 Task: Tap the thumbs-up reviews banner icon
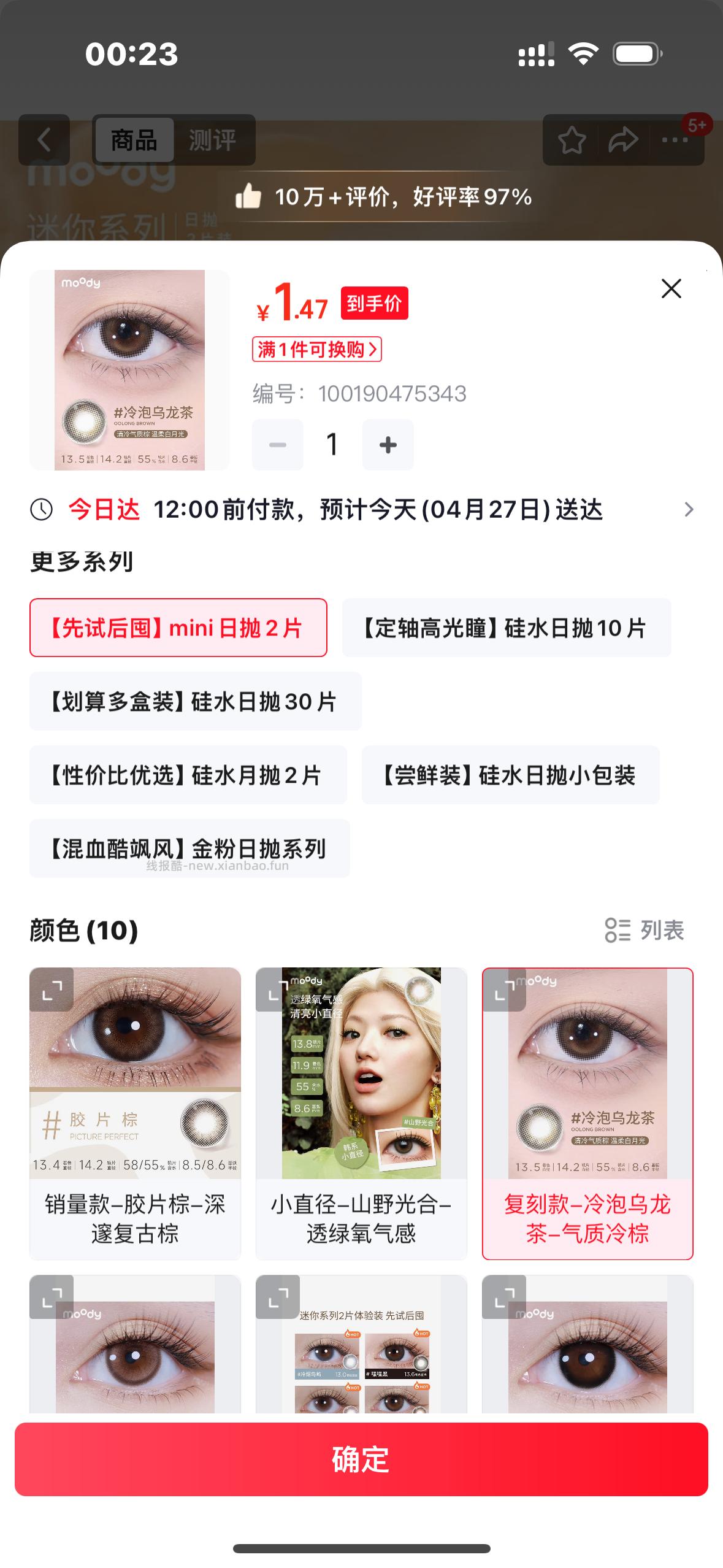click(248, 198)
